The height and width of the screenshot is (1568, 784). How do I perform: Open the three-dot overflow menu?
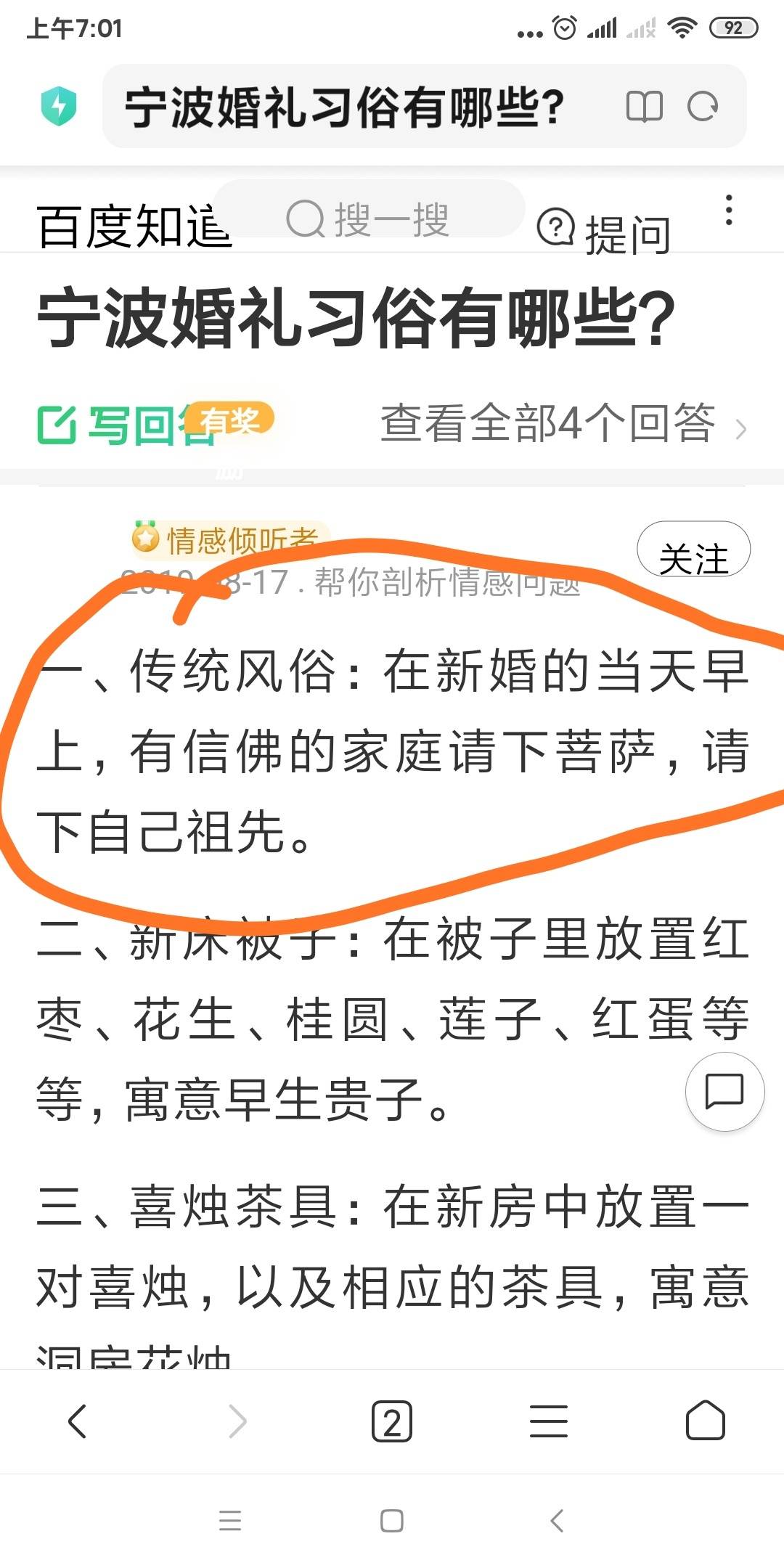(x=729, y=211)
